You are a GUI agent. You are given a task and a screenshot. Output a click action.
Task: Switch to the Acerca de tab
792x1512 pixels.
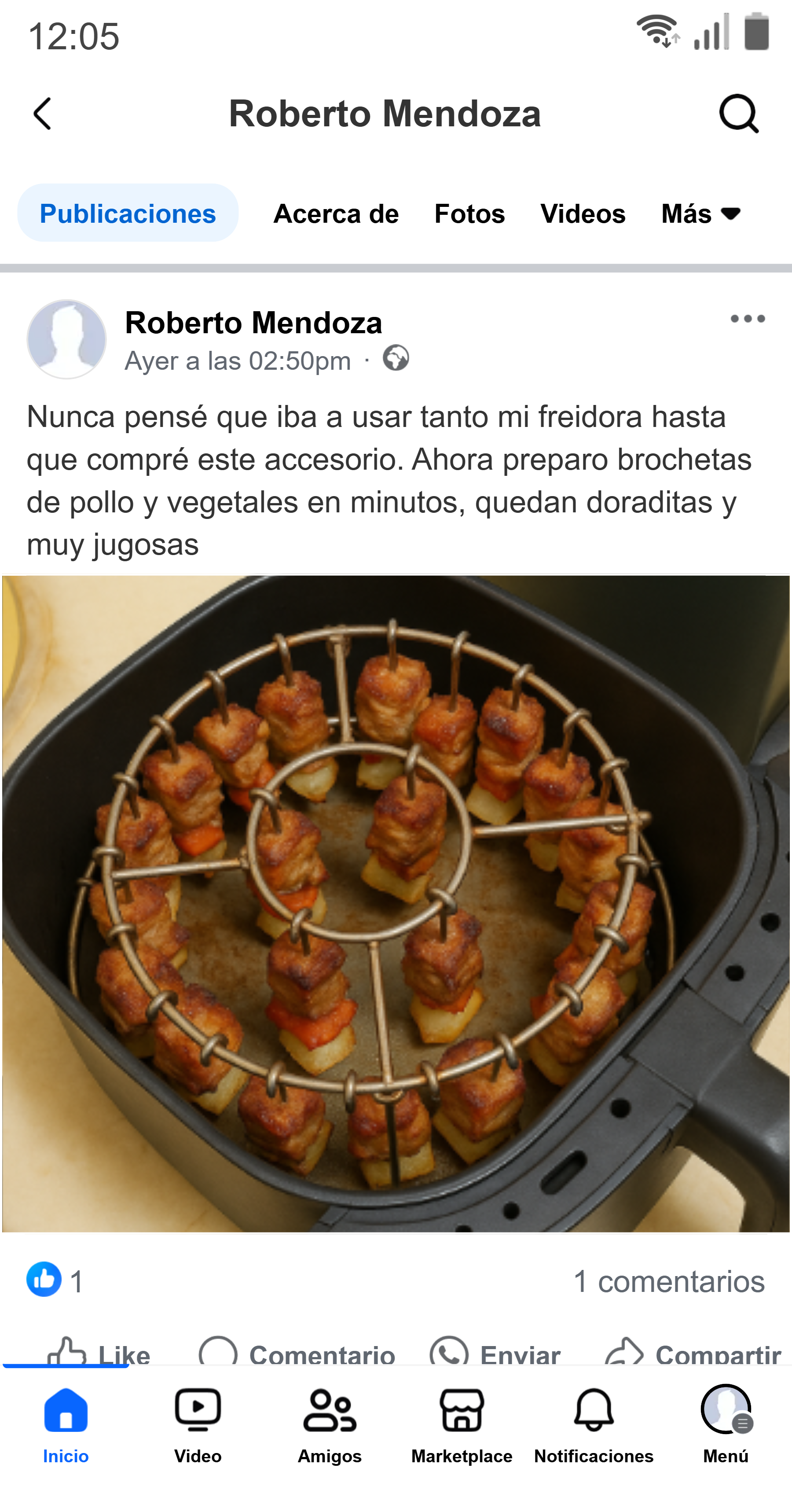click(336, 213)
